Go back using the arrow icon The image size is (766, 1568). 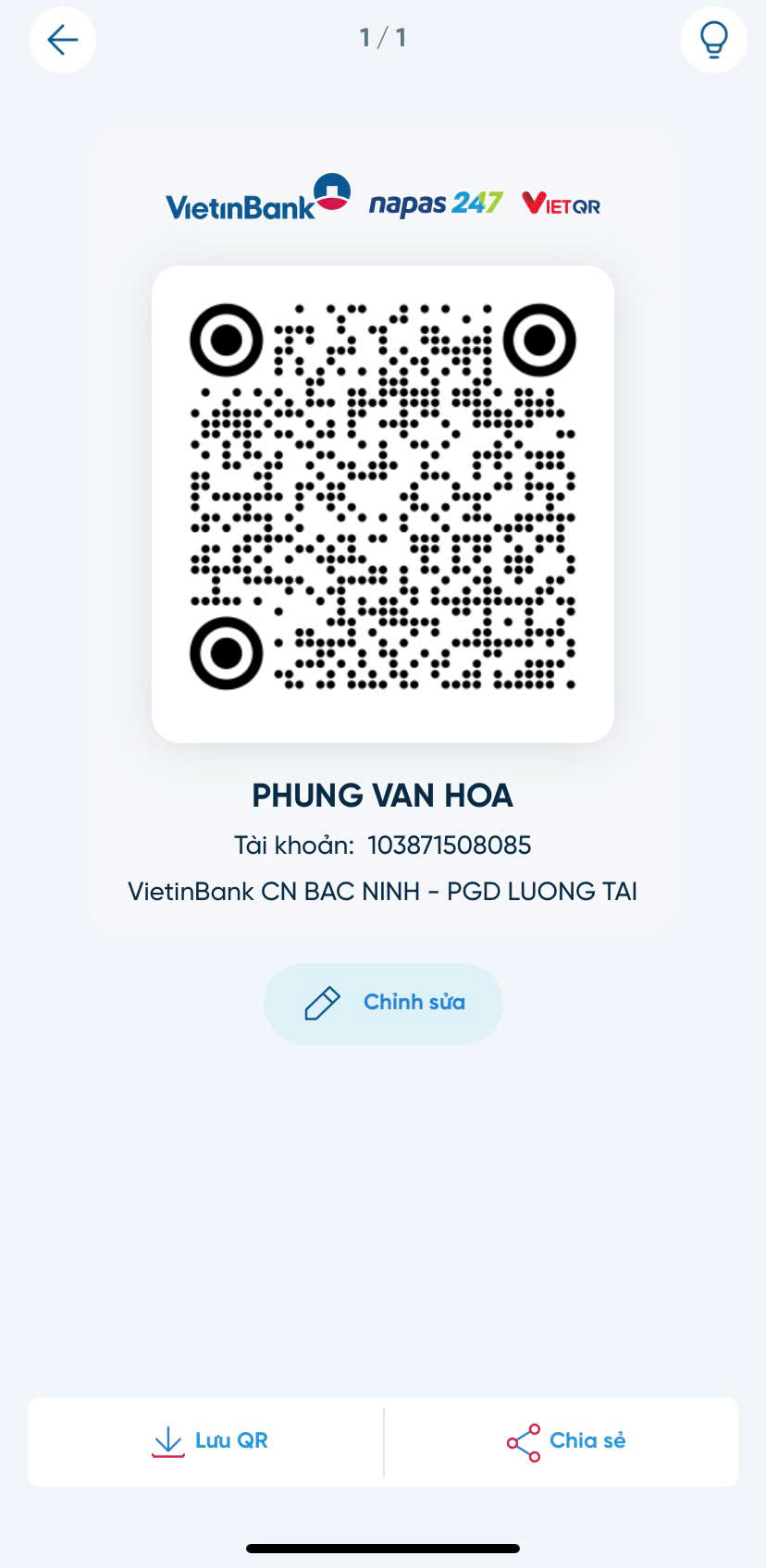point(63,39)
